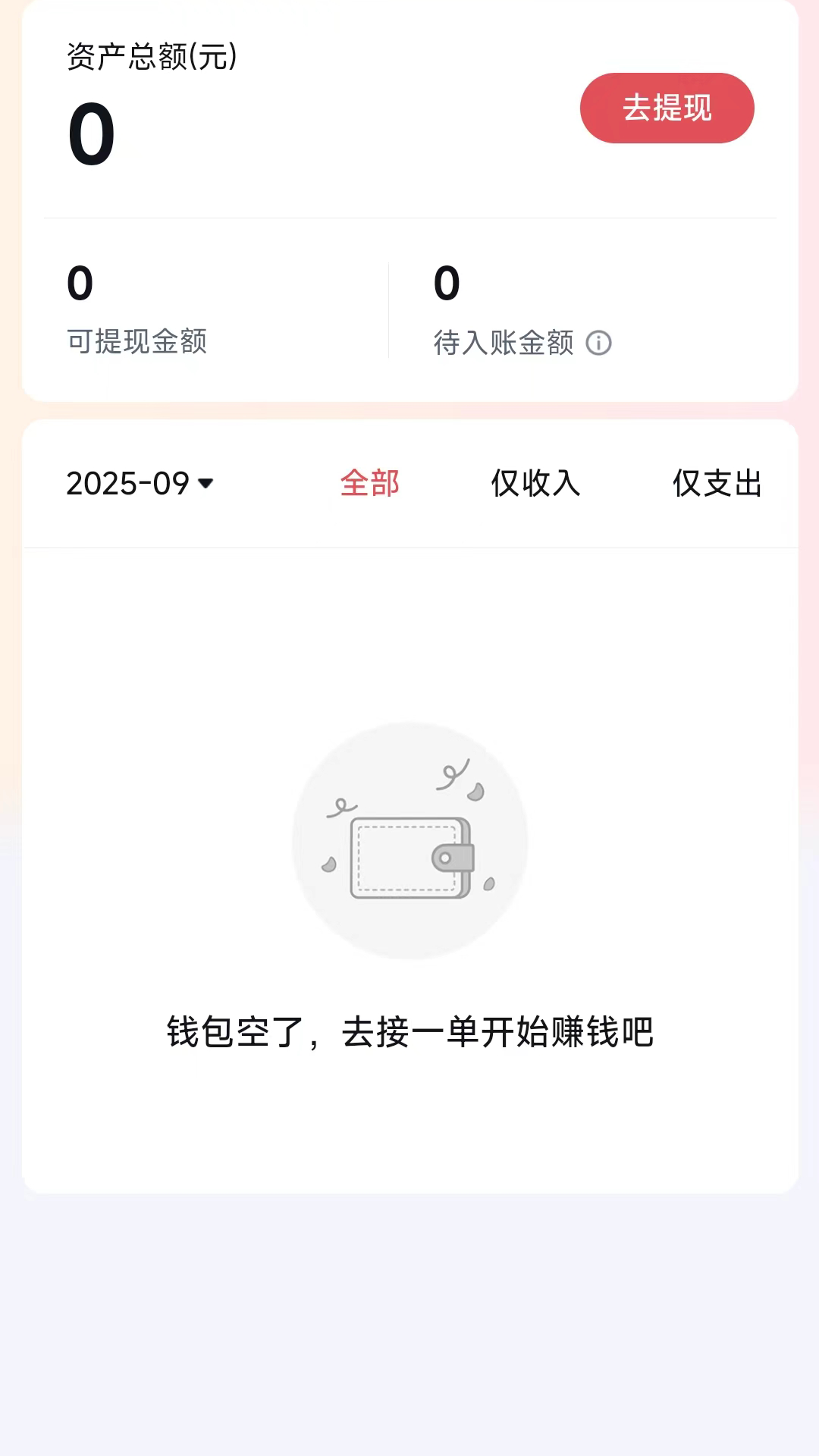This screenshot has height=1456, width=819.
Task: Click the red 去提现 withdraw button
Action: click(666, 108)
